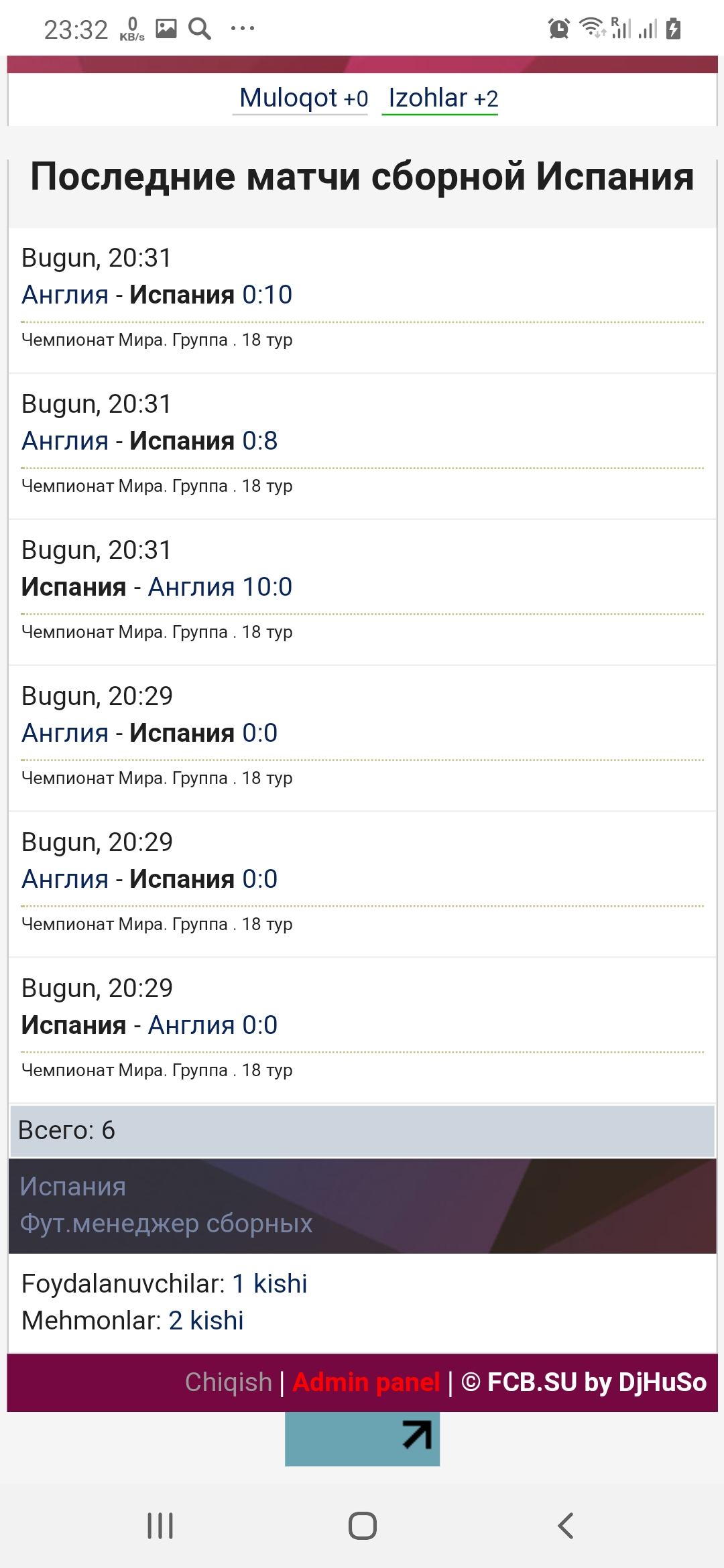Image resolution: width=724 pixels, height=1568 pixels.
Task: Open the Англия - Испания 0:10 match
Action: point(157,295)
